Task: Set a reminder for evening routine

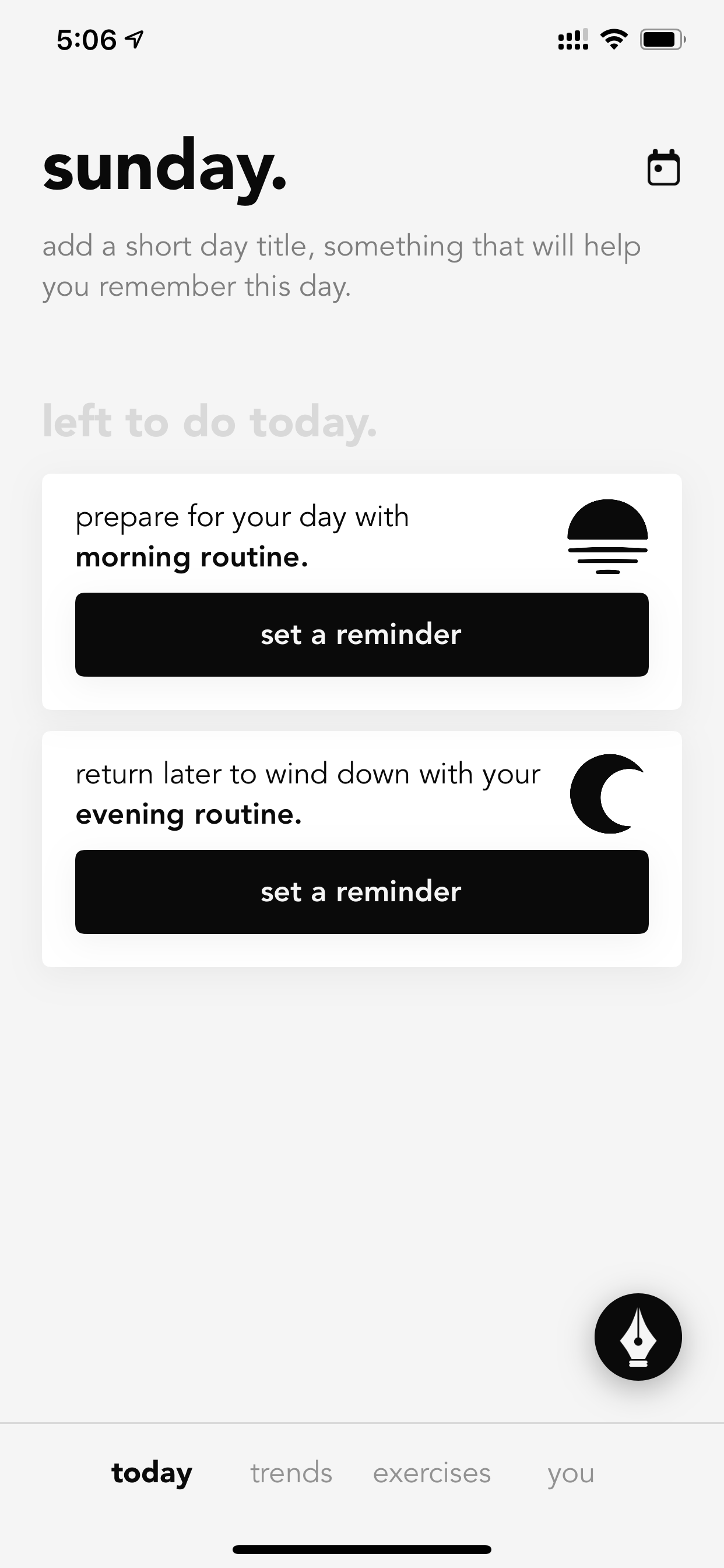Action: pos(362,892)
